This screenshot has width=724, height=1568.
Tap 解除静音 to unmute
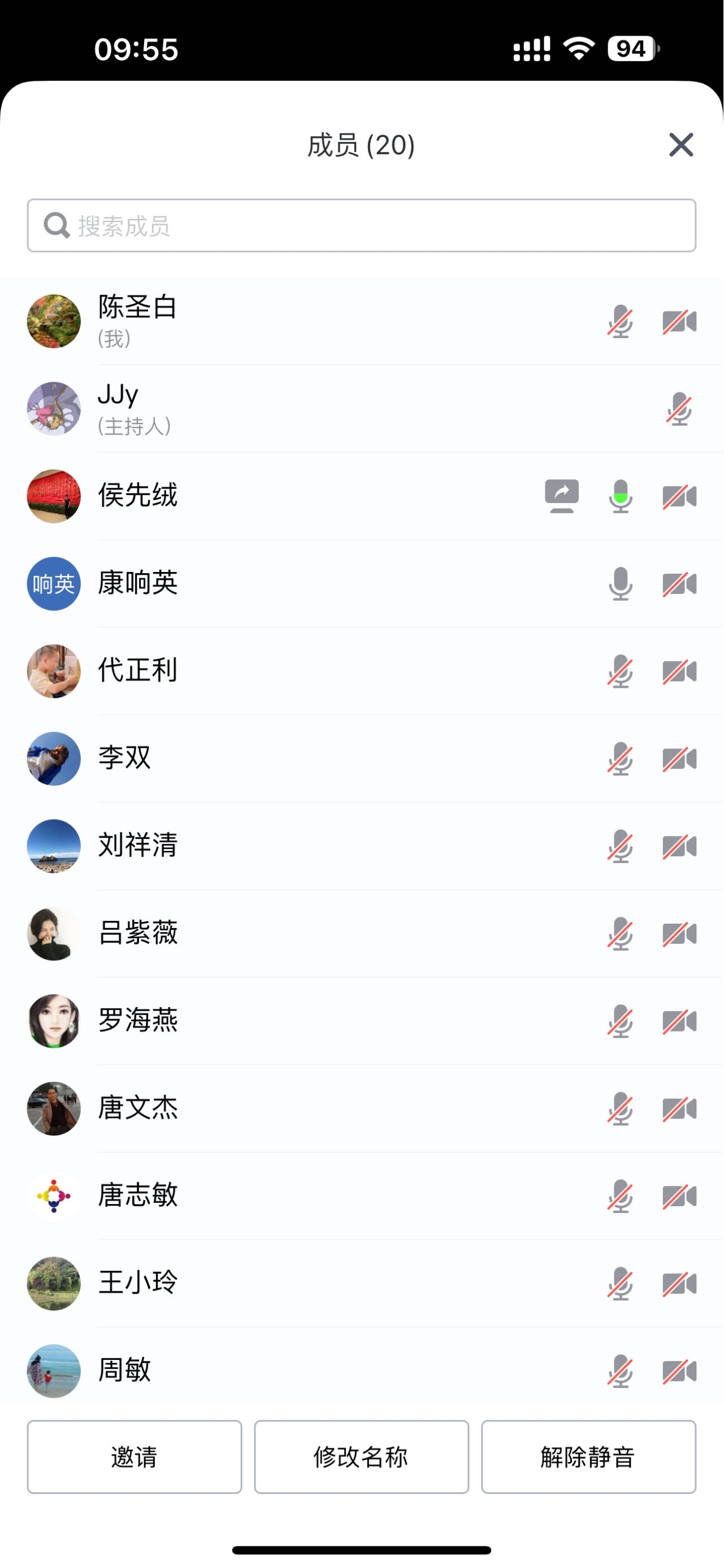coord(588,1457)
